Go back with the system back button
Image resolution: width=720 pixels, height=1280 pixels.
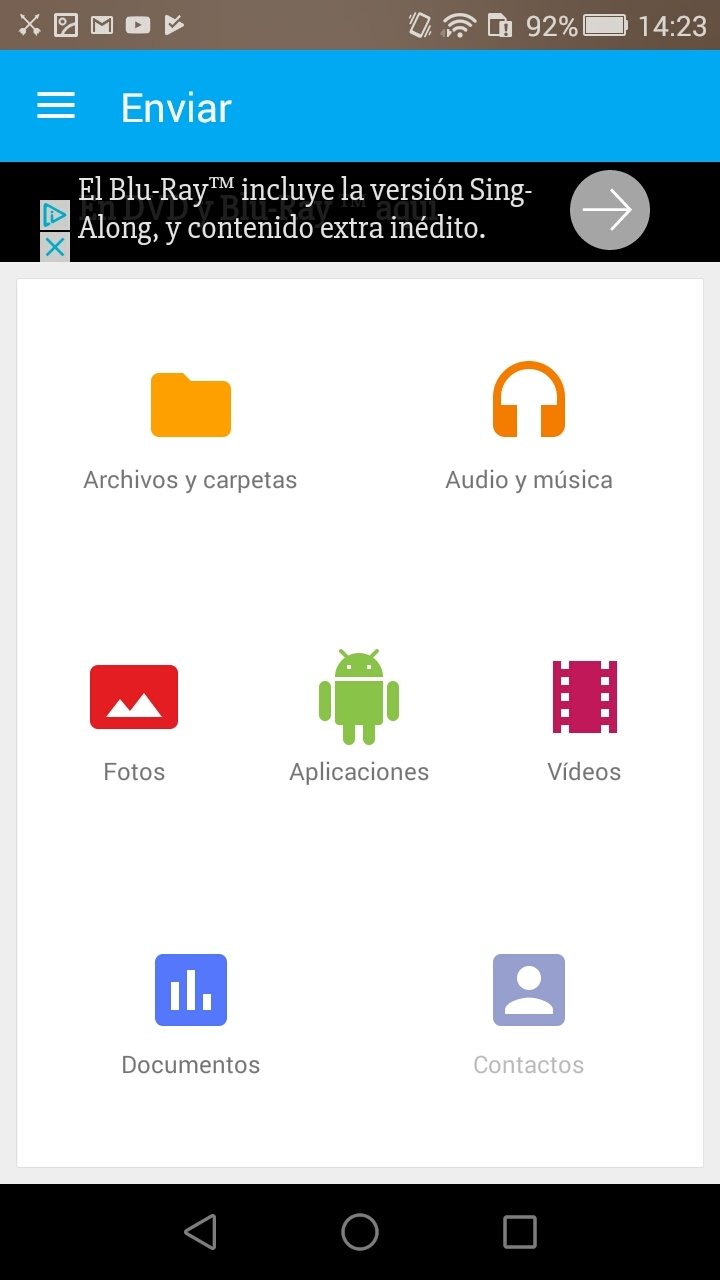[x=201, y=1232]
